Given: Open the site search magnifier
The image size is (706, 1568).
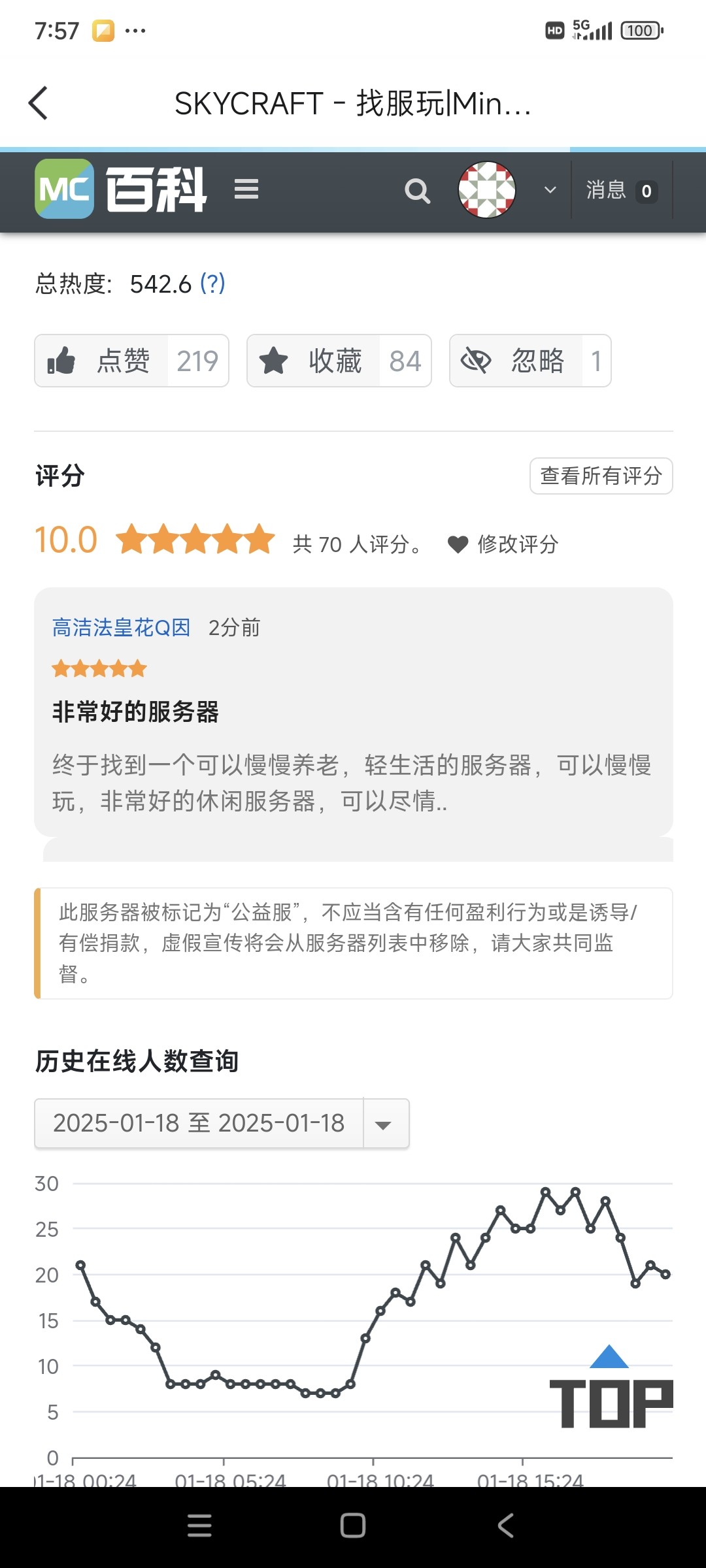Looking at the screenshot, I should pos(418,191).
